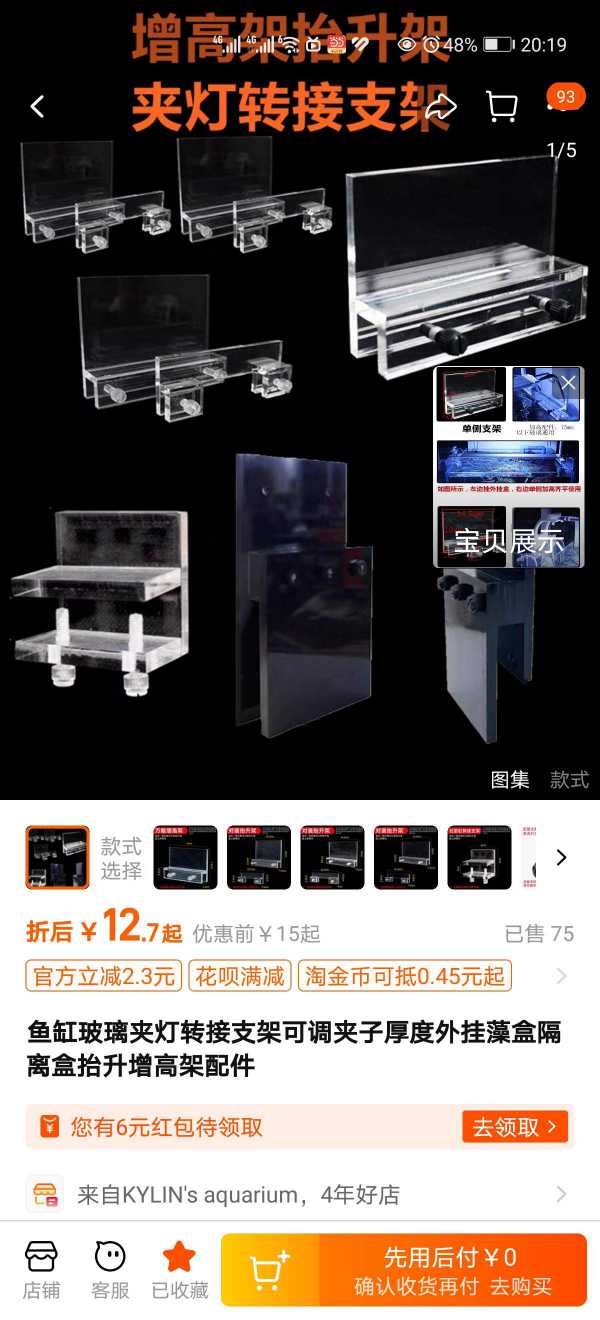Open the 淘金币可抵0.45元起 coupon chip
Screen dimensions: 600x1320
click(x=405, y=976)
